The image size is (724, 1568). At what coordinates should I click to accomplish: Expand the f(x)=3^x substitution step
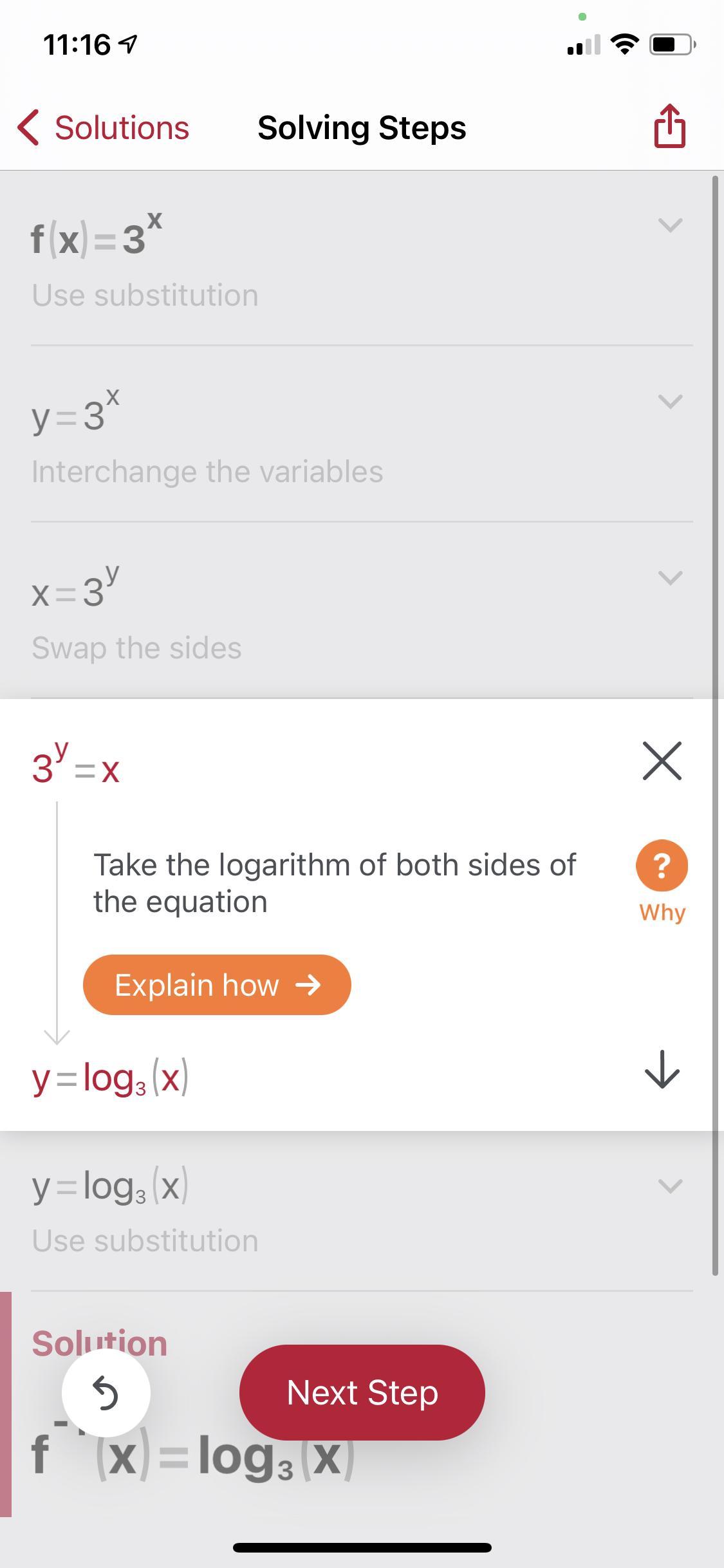670,225
